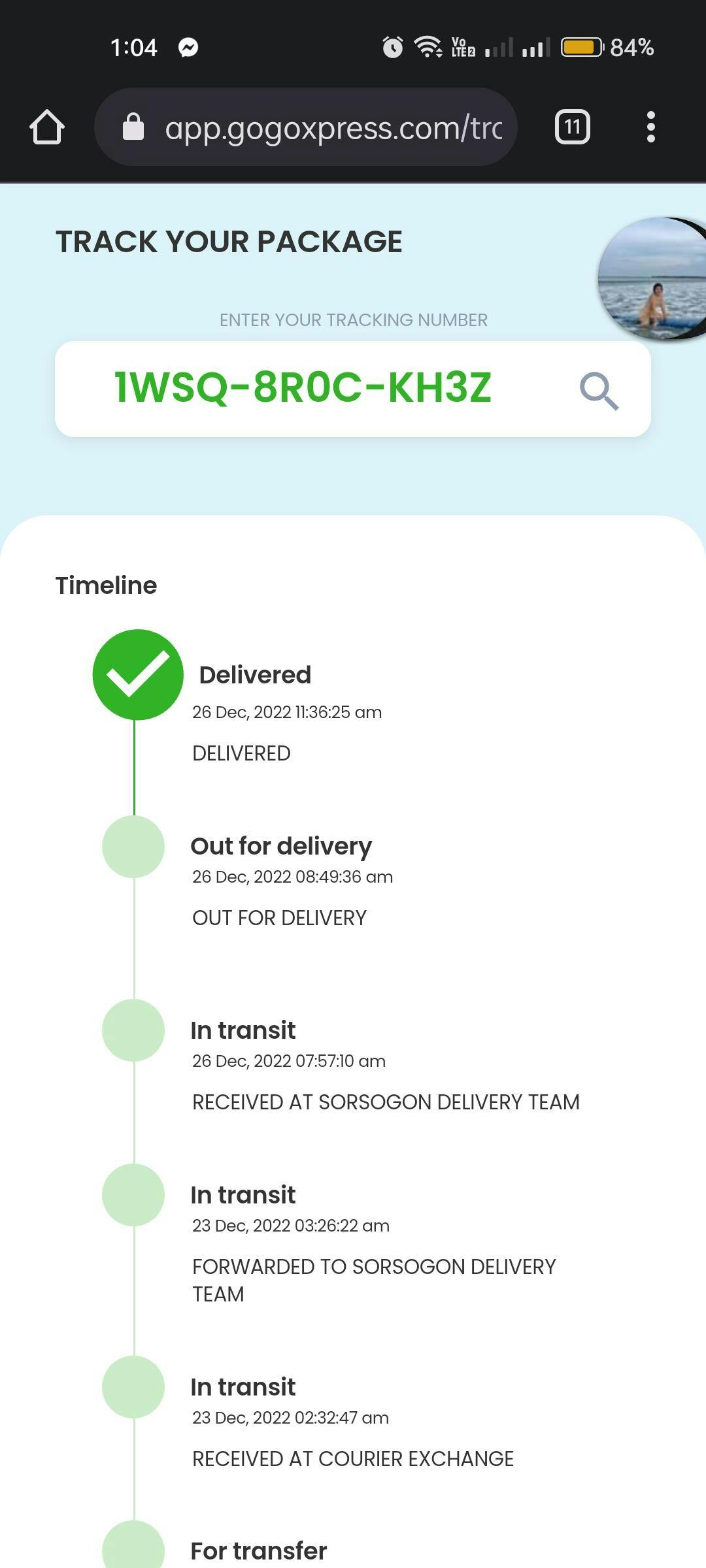Screen dimensions: 706x1568
Task: Go to the browser home page
Action: [47, 127]
